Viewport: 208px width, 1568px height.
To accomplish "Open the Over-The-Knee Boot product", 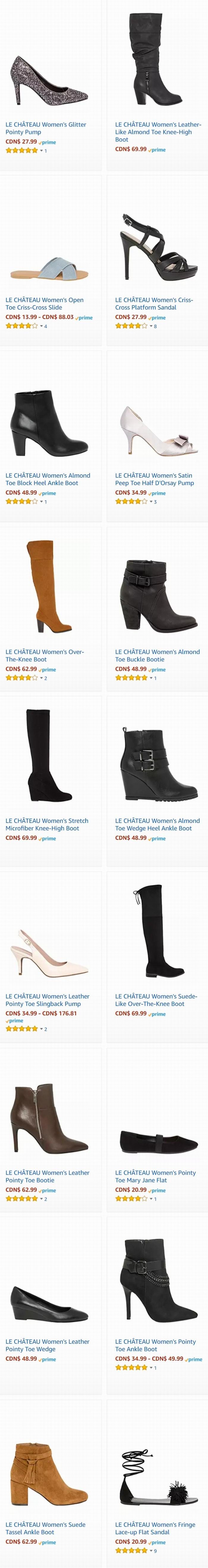I will [x=44, y=655].
